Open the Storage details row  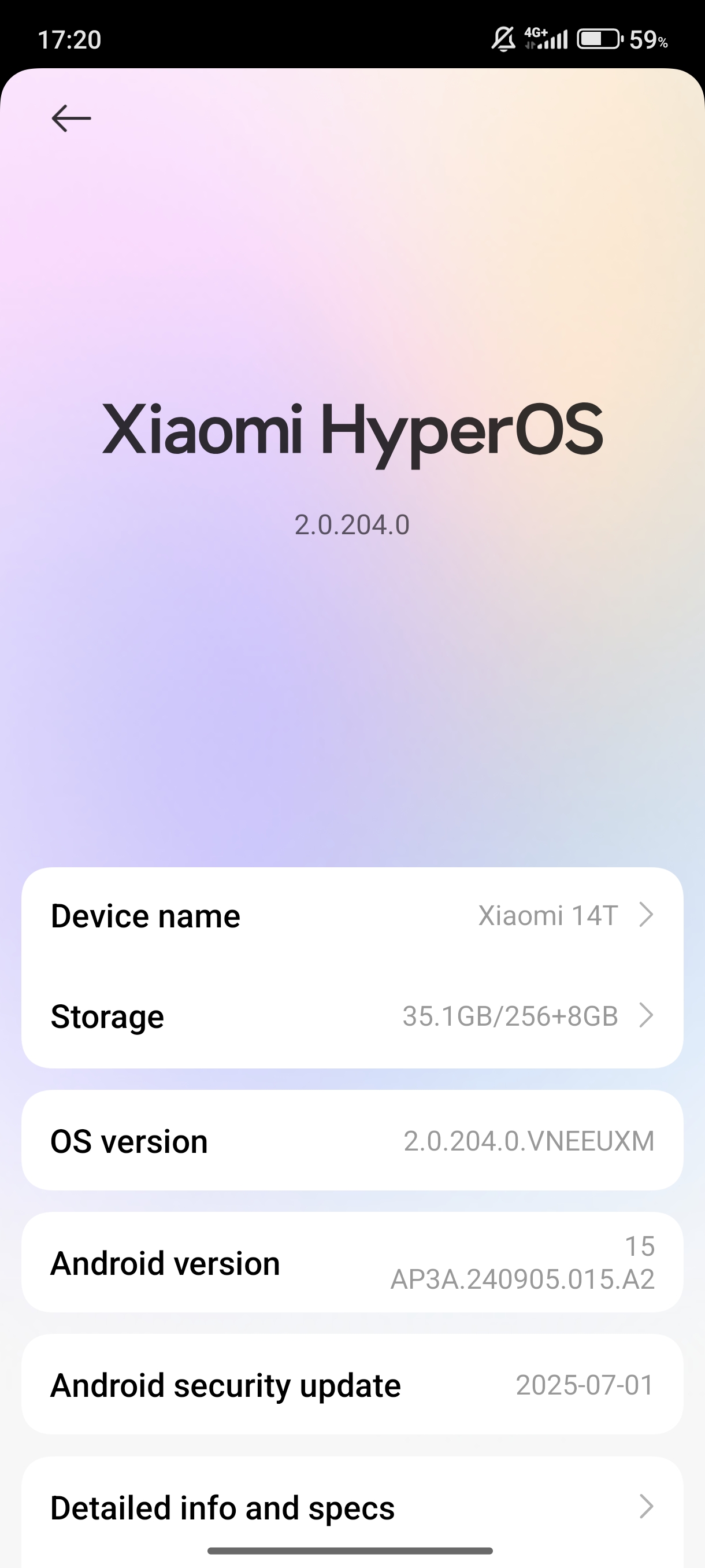coord(352,1016)
